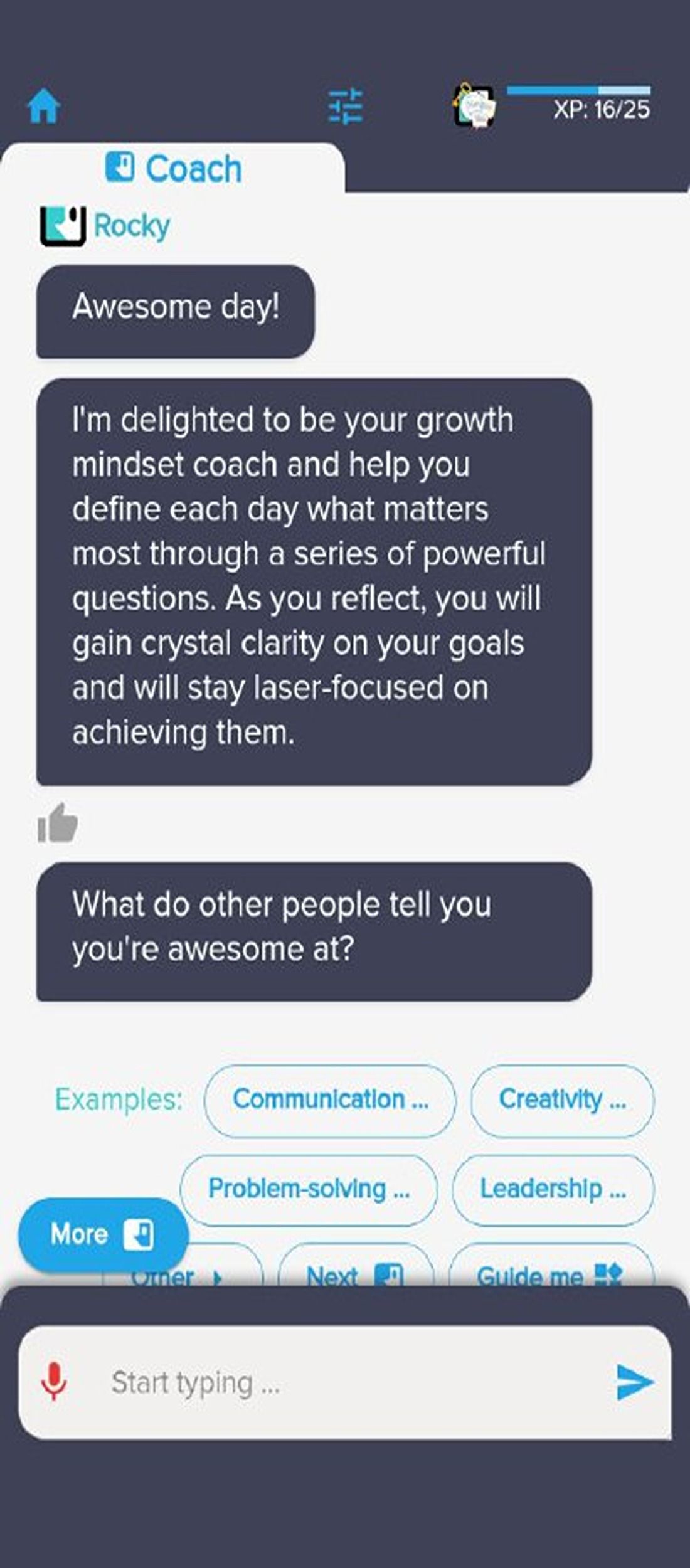The height and width of the screenshot is (1568, 690).
Task: Go to the home screen icon
Action: click(44, 106)
